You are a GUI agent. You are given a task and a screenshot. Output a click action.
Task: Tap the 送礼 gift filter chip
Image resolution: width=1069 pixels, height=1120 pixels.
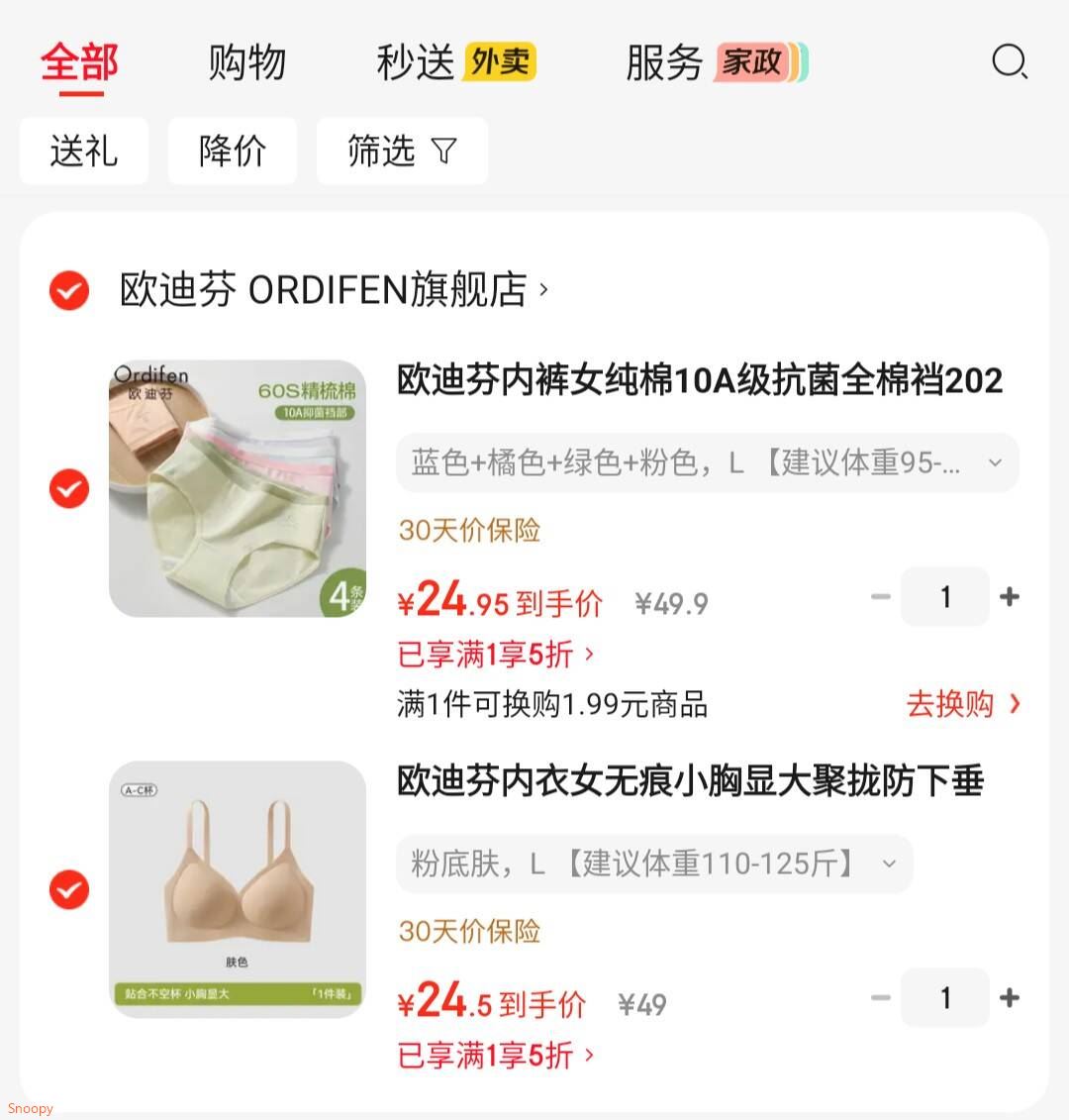pos(83,151)
